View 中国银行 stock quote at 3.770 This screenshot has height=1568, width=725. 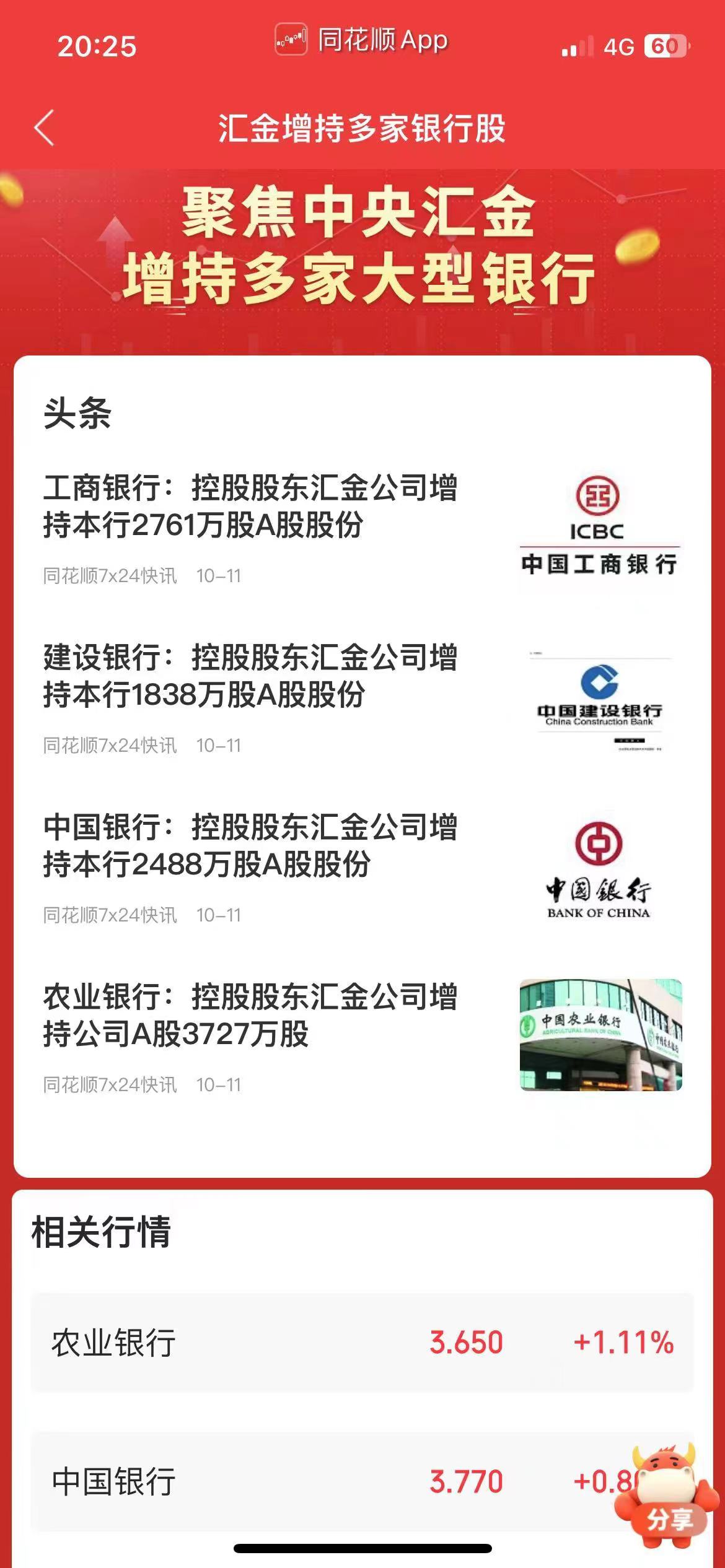(x=310, y=1482)
